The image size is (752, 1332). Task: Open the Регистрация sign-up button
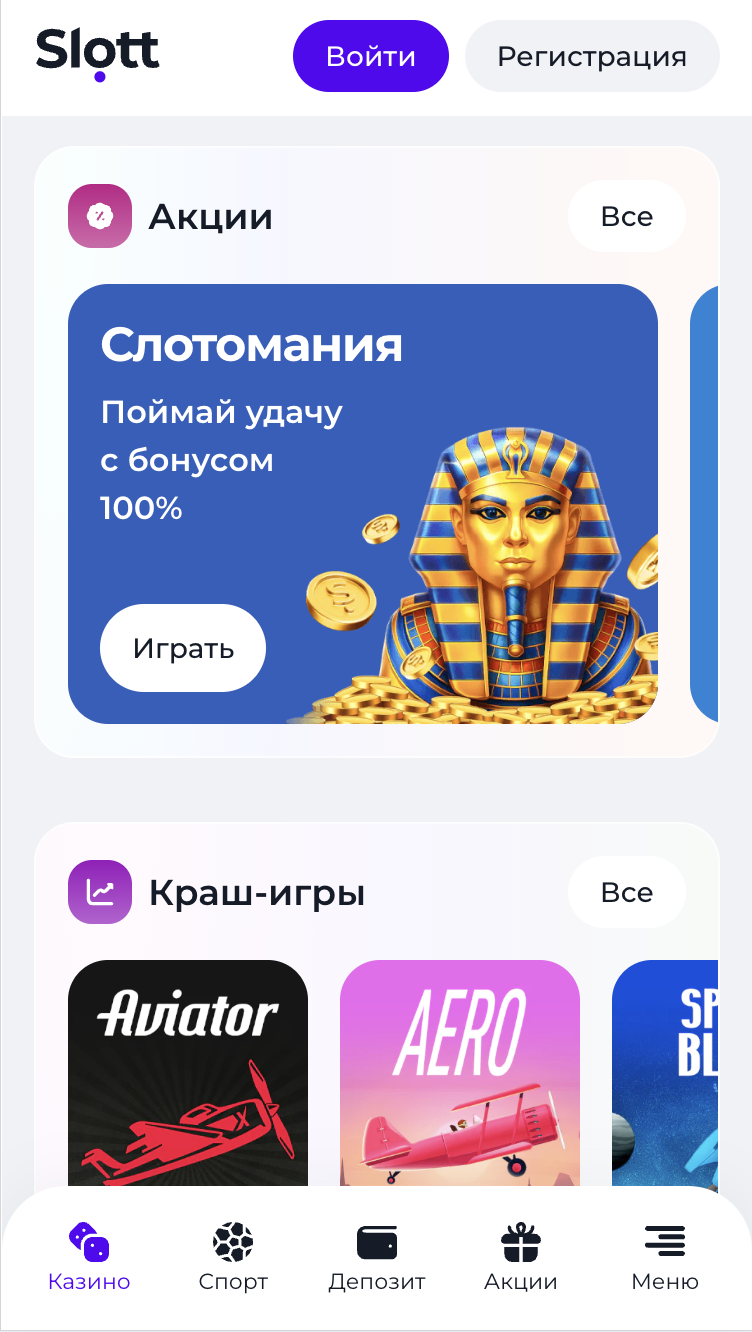[592, 56]
